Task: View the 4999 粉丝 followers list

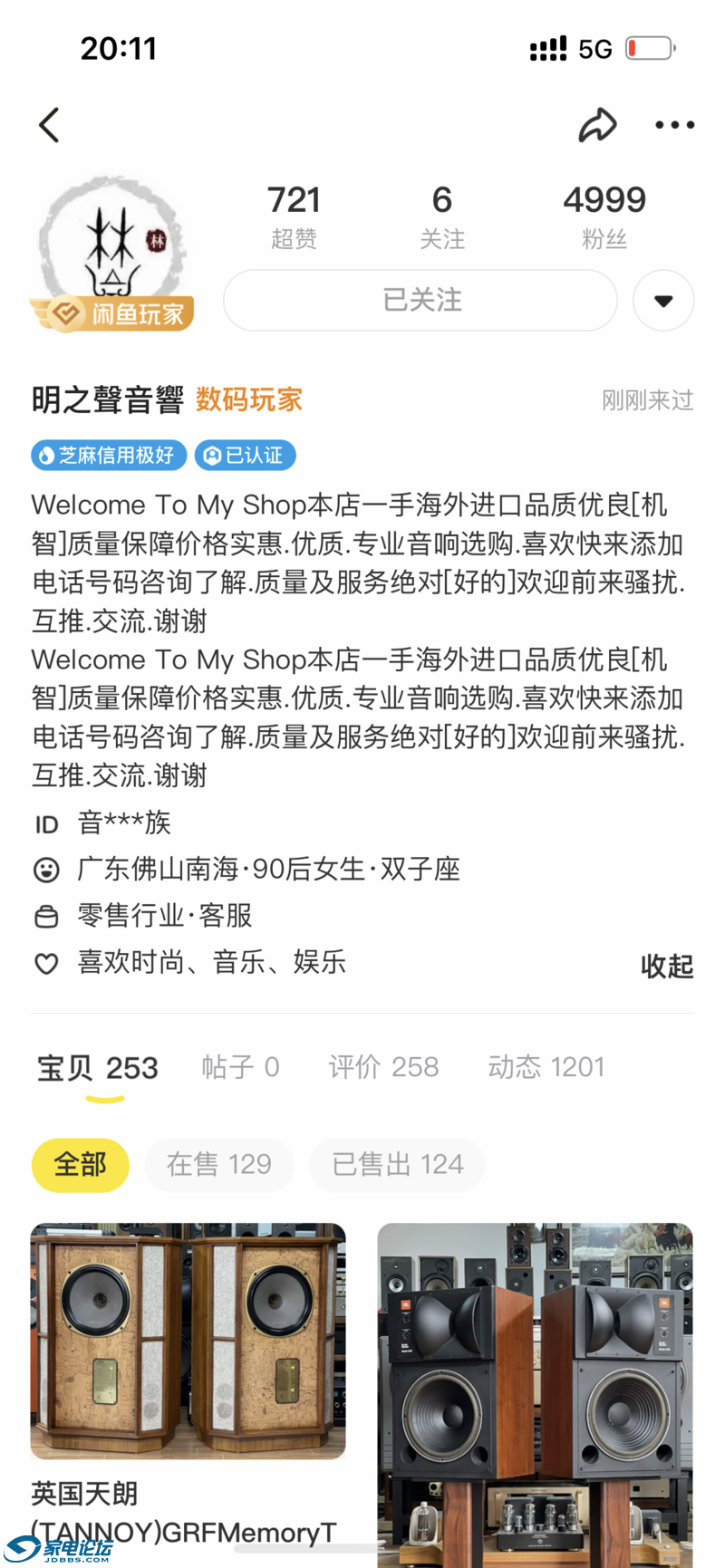Action: [604, 216]
